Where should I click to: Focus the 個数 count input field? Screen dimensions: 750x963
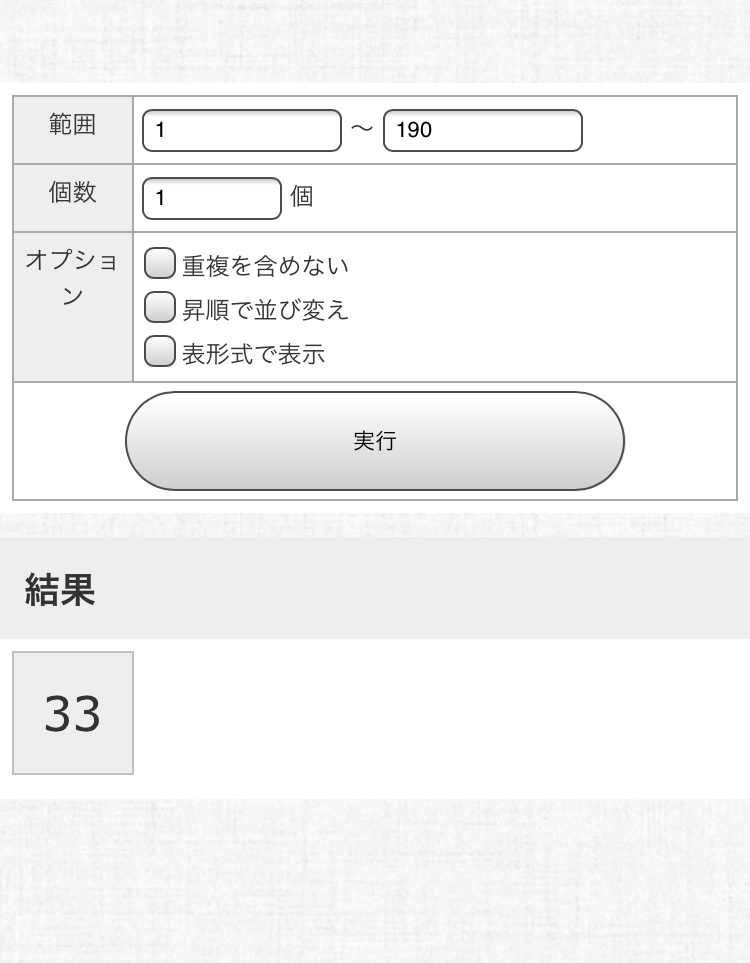click(x=212, y=198)
